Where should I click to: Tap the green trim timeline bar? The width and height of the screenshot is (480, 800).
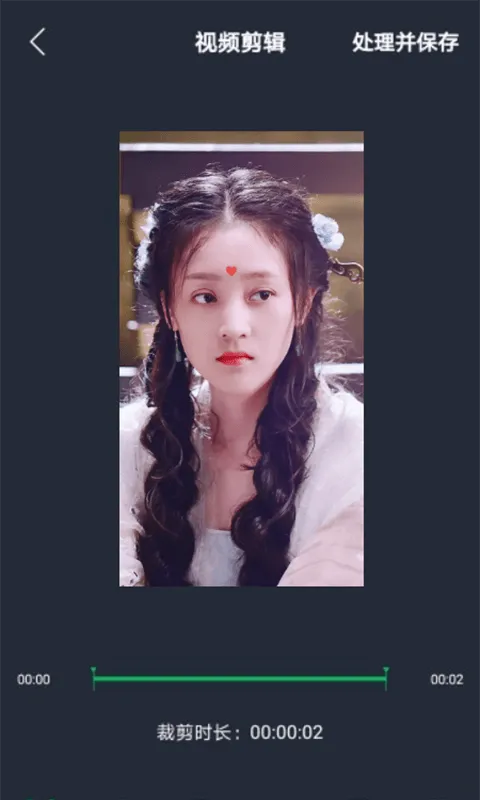click(240, 679)
